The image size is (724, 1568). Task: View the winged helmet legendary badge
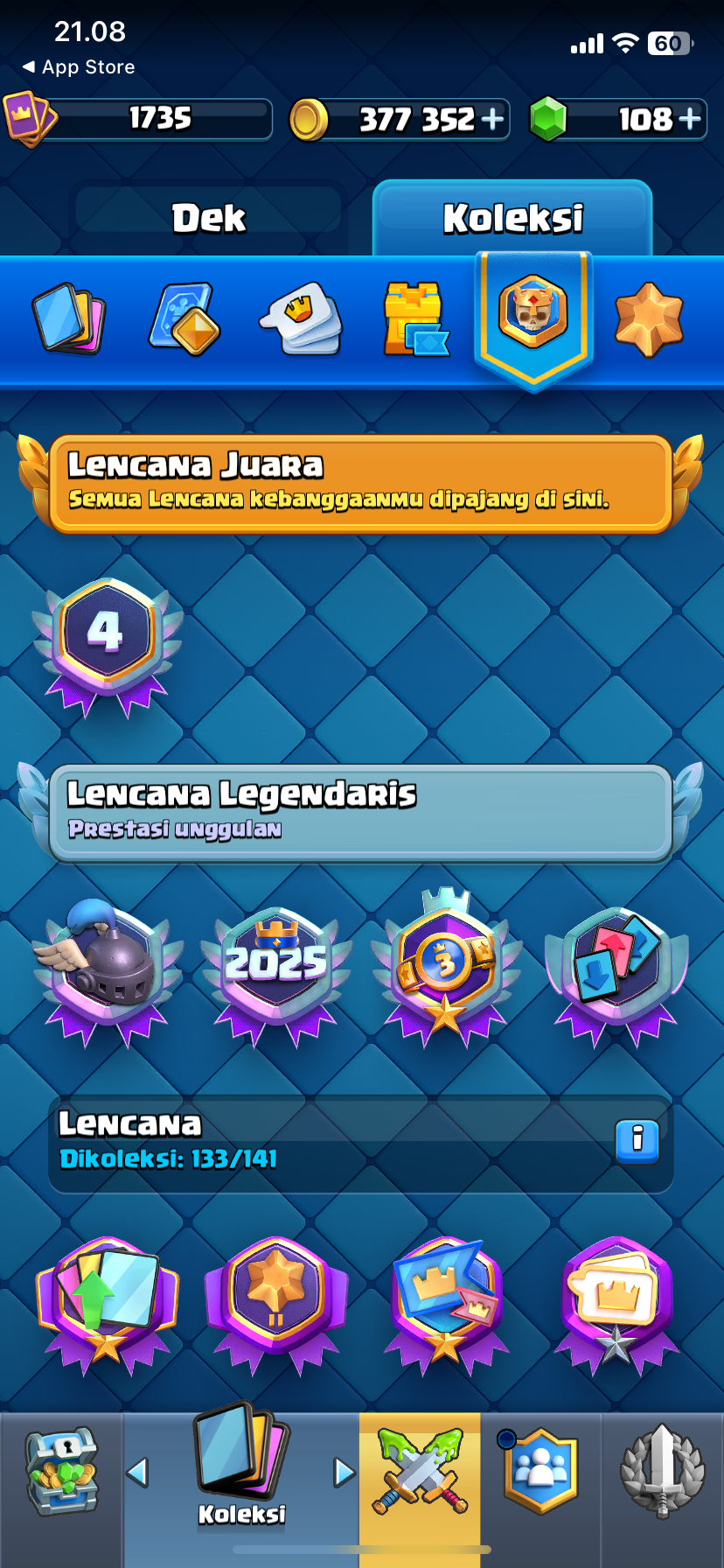(x=107, y=973)
